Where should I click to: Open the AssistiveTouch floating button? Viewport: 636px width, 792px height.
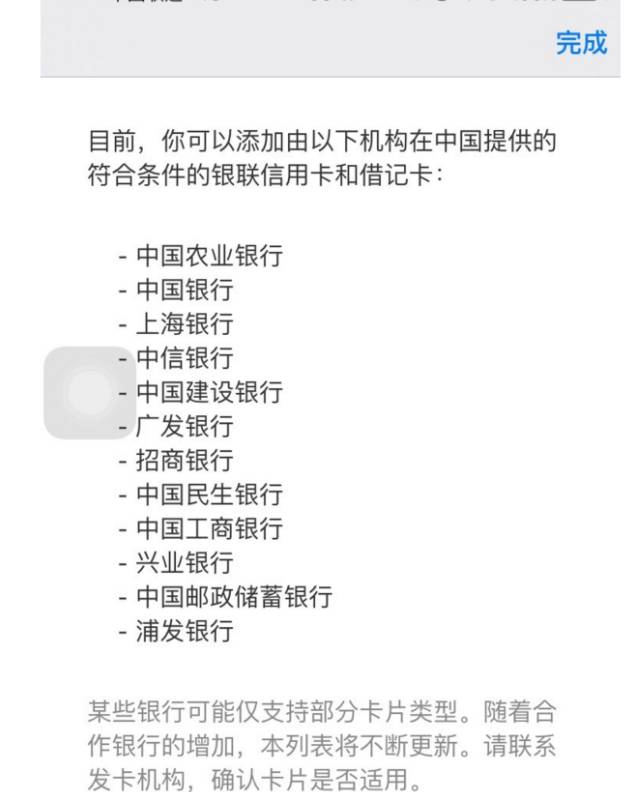pyautogui.click(x=90, y=392)
